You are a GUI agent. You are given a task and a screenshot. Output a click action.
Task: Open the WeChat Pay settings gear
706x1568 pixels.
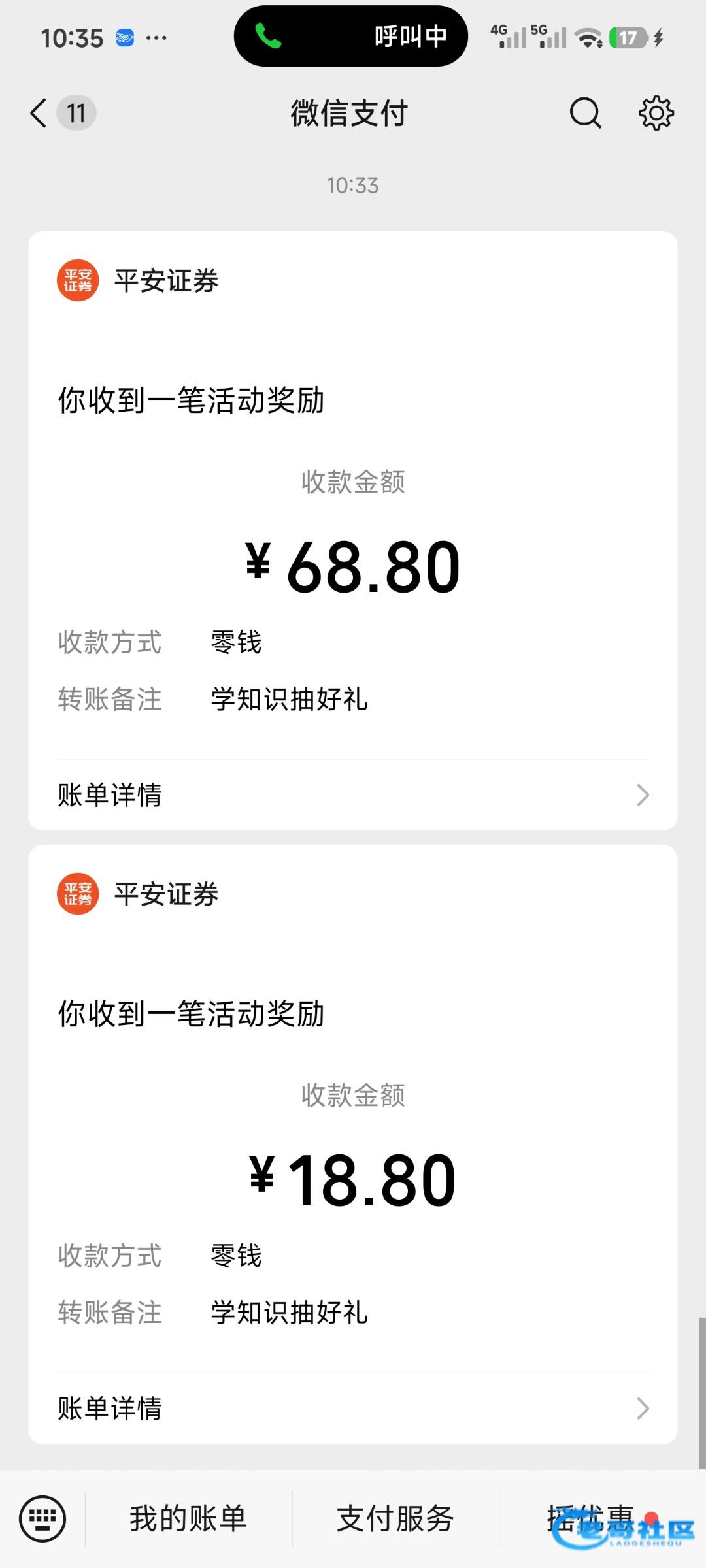(x=656, y=113)
